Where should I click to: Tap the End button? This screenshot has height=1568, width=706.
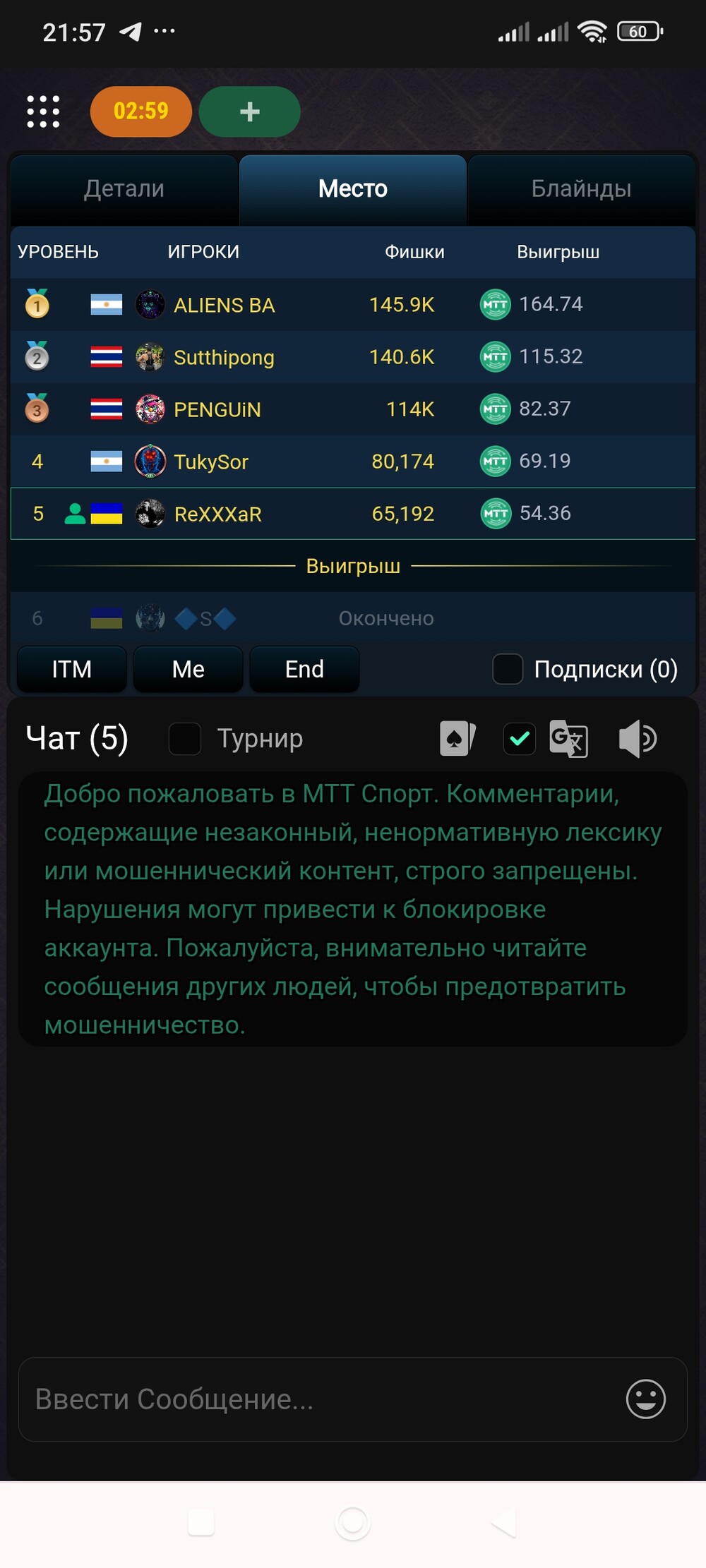point(304,669)
